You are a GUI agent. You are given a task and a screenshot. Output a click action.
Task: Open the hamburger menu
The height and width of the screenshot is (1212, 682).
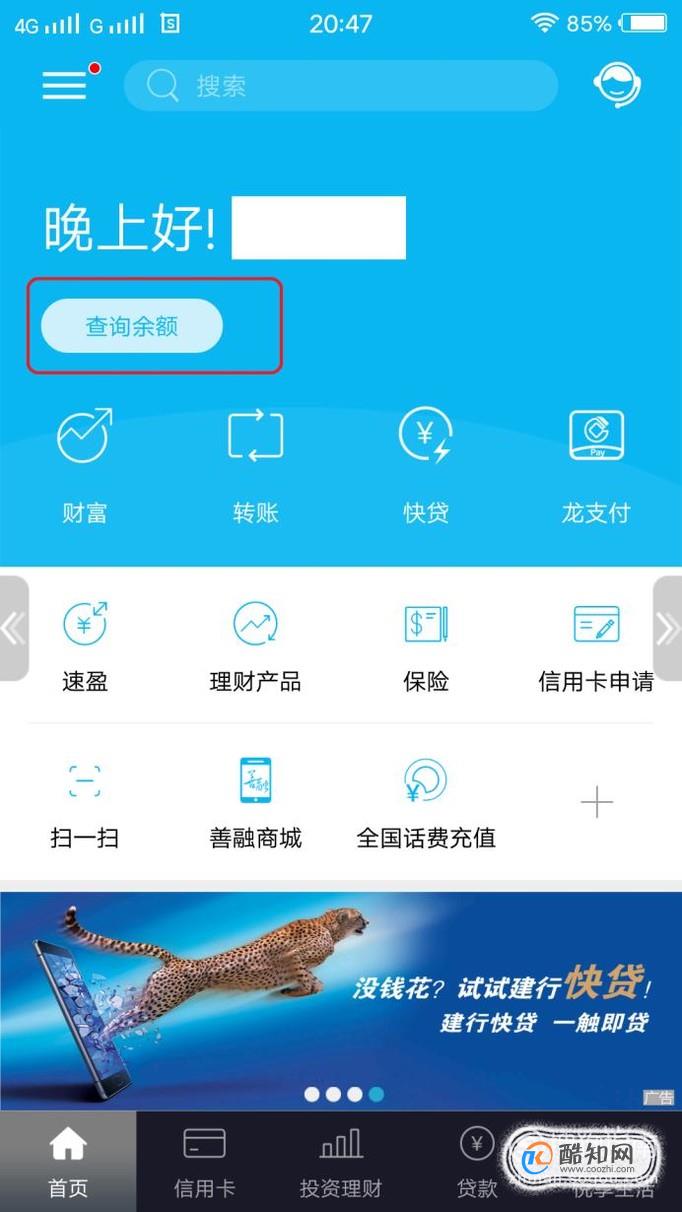65,85
